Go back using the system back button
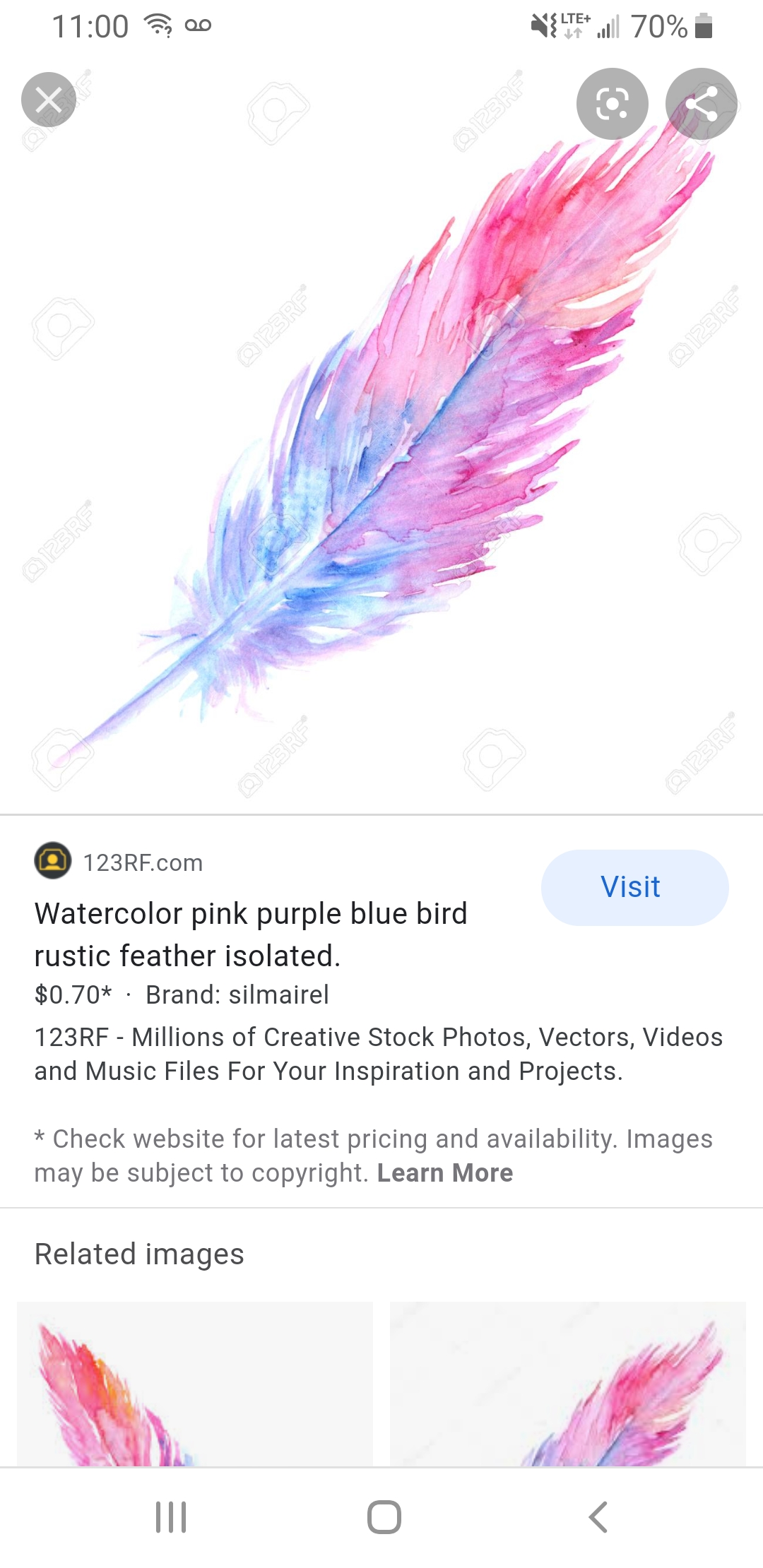This screenshot has height=1568, width=763. (x=598, y=1516)
